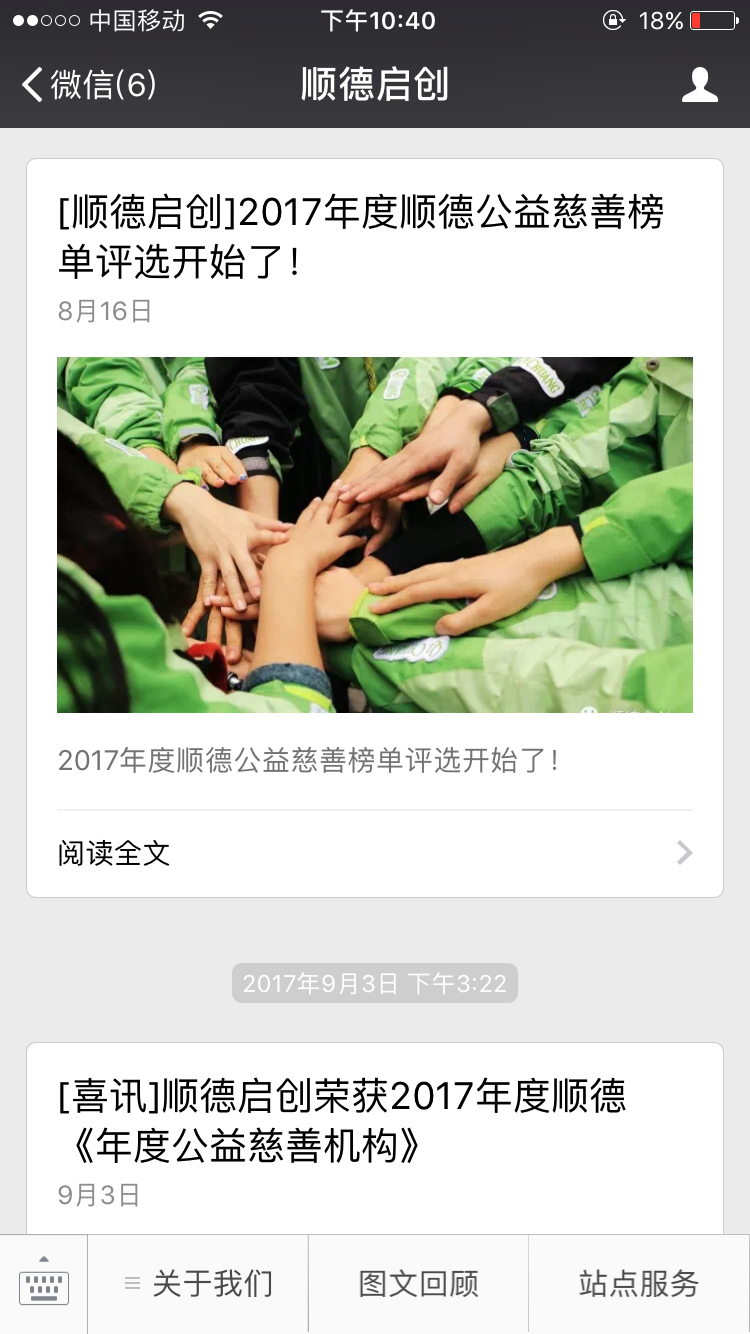Open the account profile via person icon
Viewport: 750px width, 1334px height.
[x=701, y=86]
